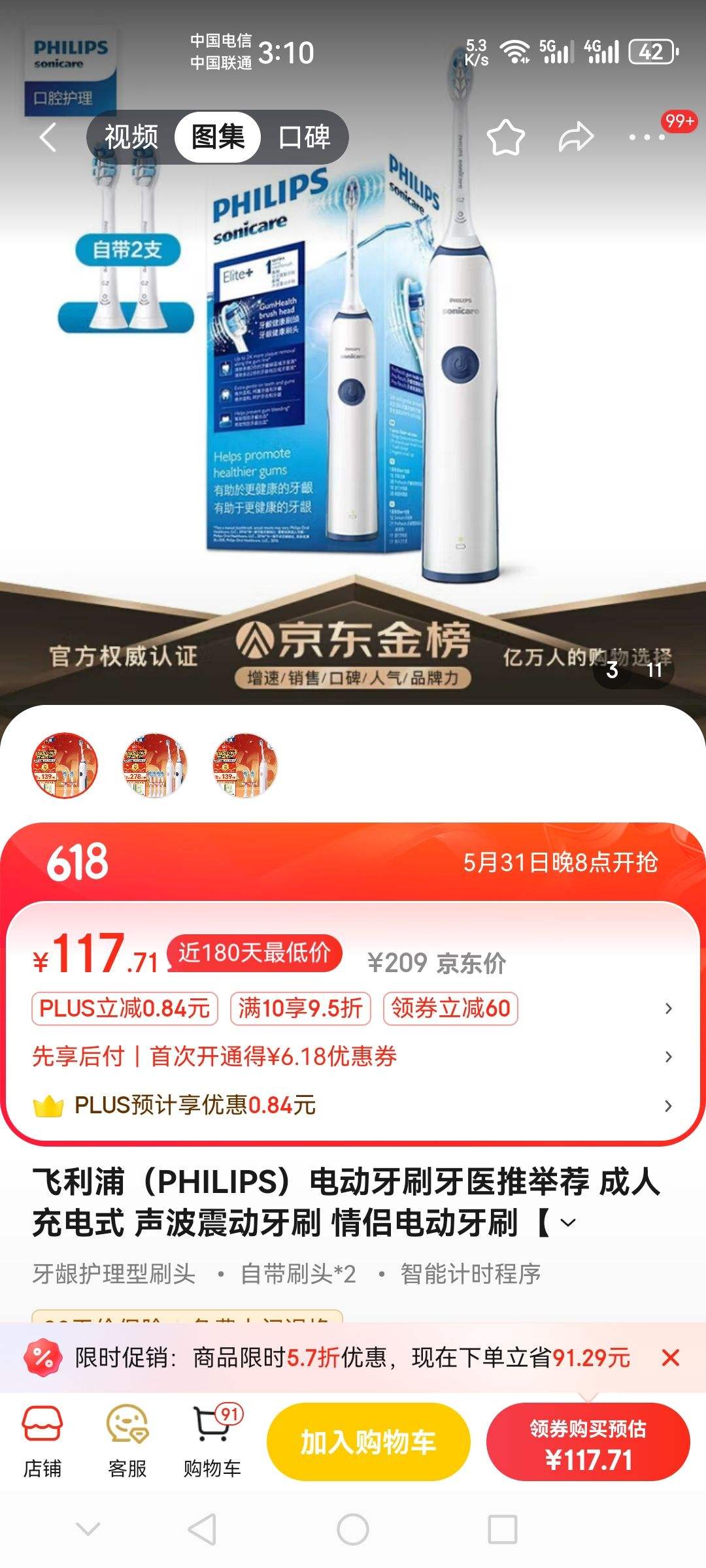Switch to the 视频 tab
Image resolution: width=706 pixels, height=1568 pixels.
131,137
